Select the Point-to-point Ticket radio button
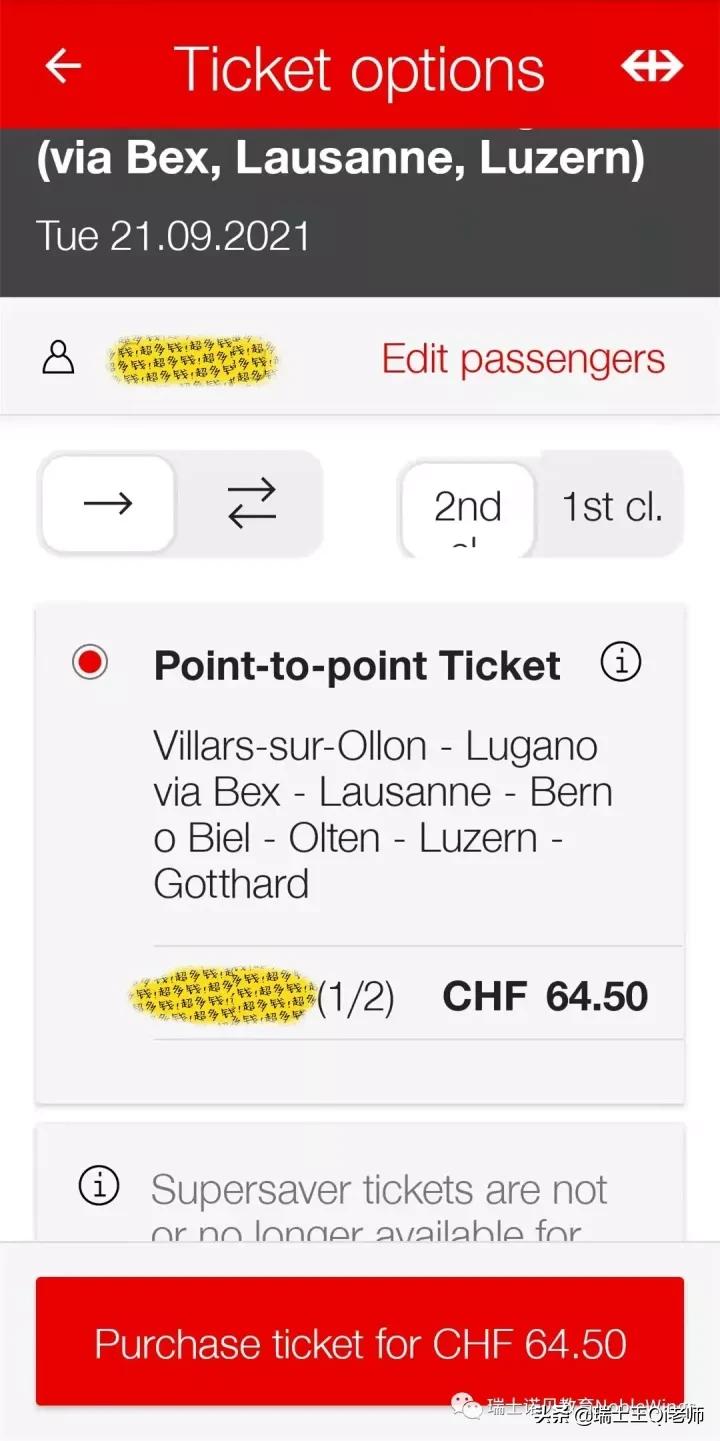This screenshot has width=720, height=1441. [x=90, y=662]
